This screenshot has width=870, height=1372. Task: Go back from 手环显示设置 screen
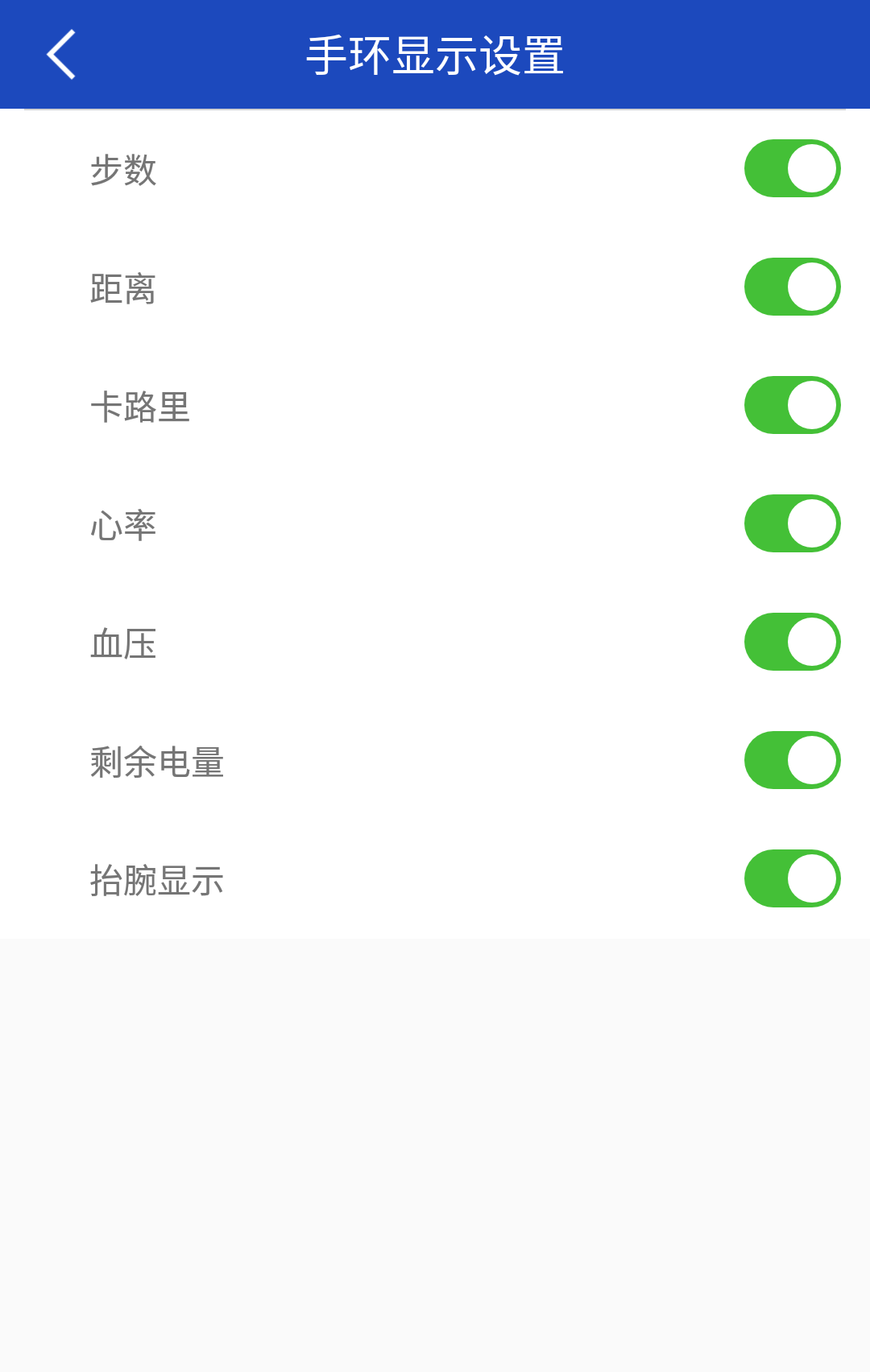coord(61,55)
